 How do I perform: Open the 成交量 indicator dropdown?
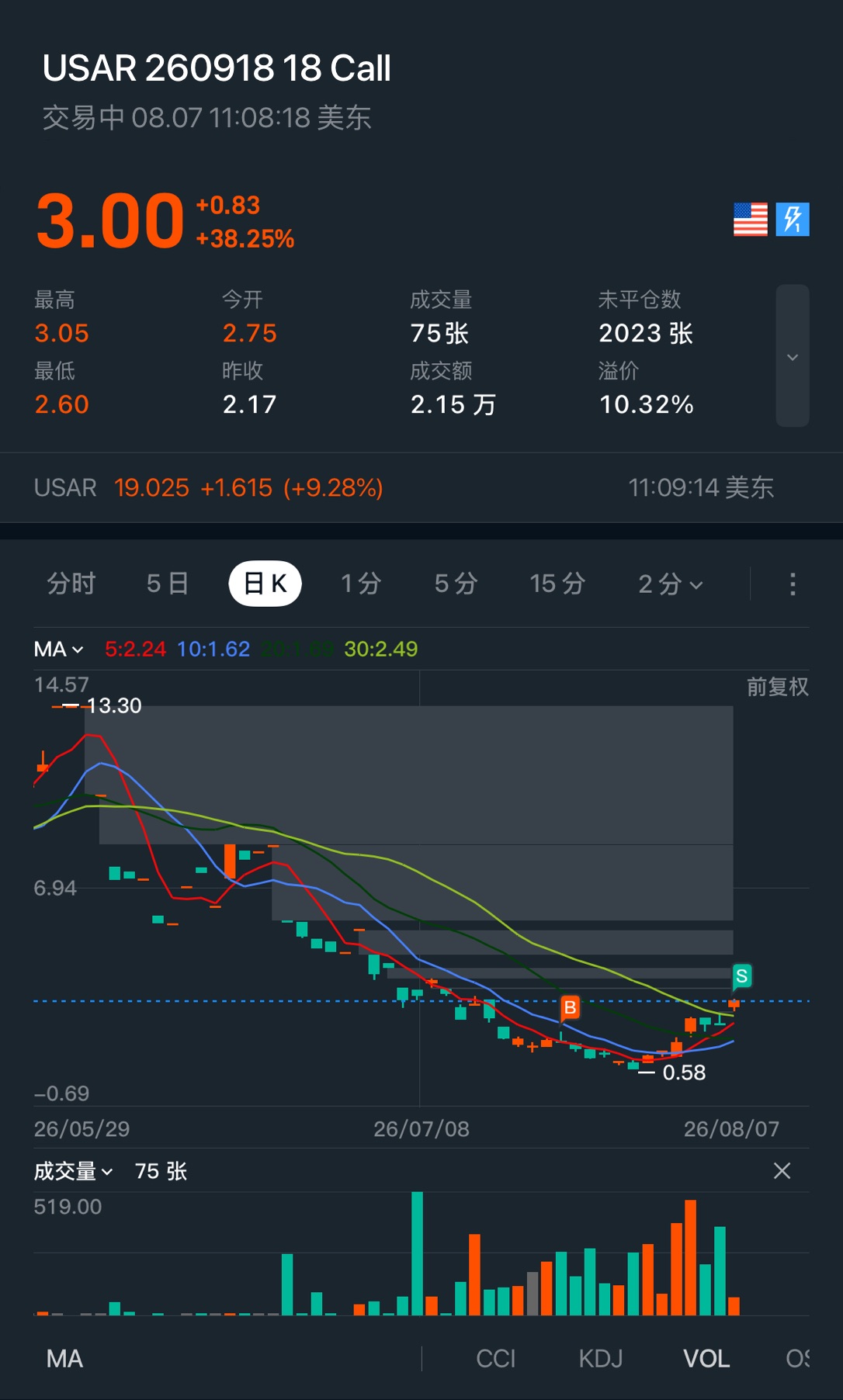pyautogui.click(x=74, y=1171)
